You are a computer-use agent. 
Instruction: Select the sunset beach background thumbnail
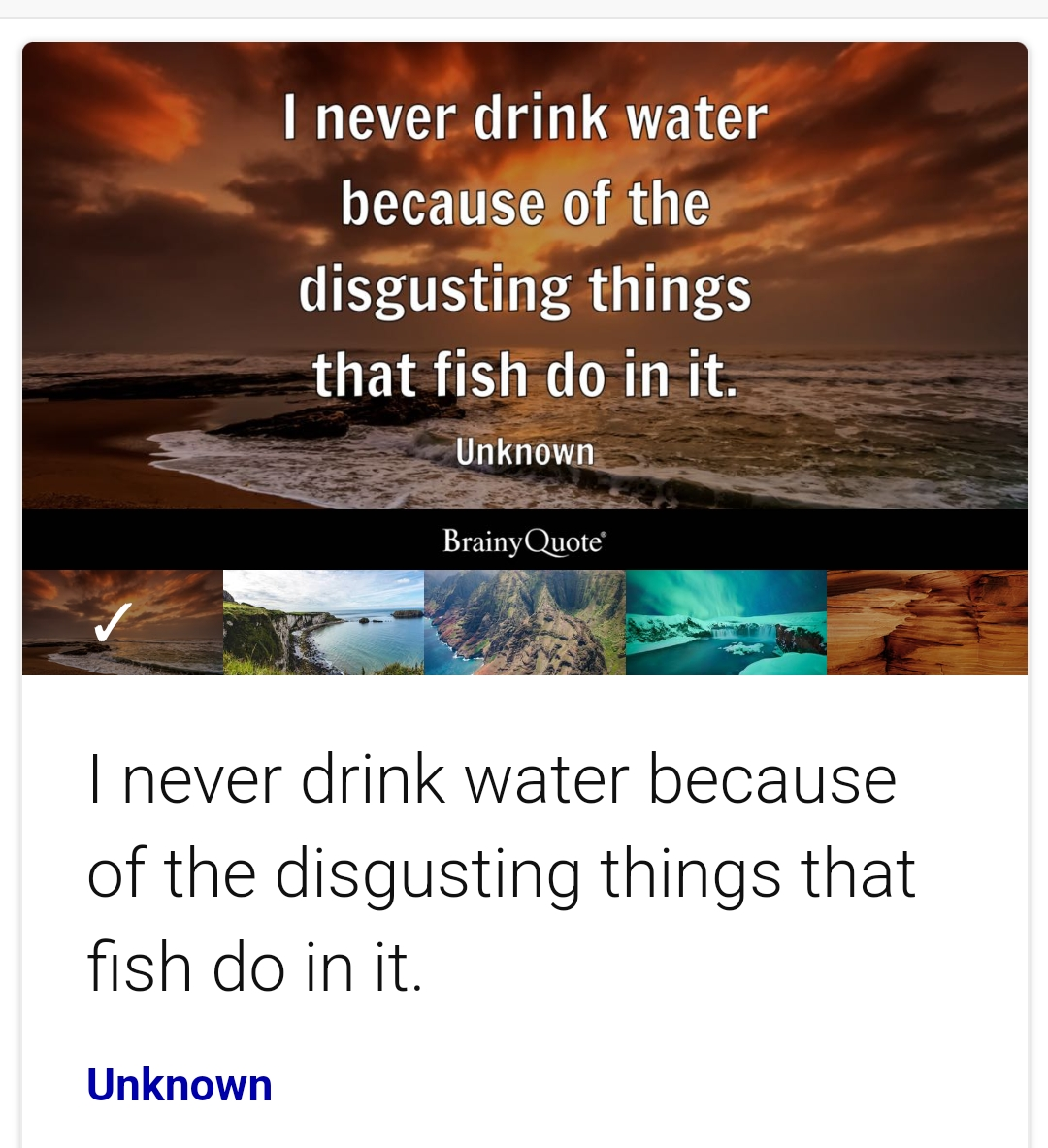[122, 622]
